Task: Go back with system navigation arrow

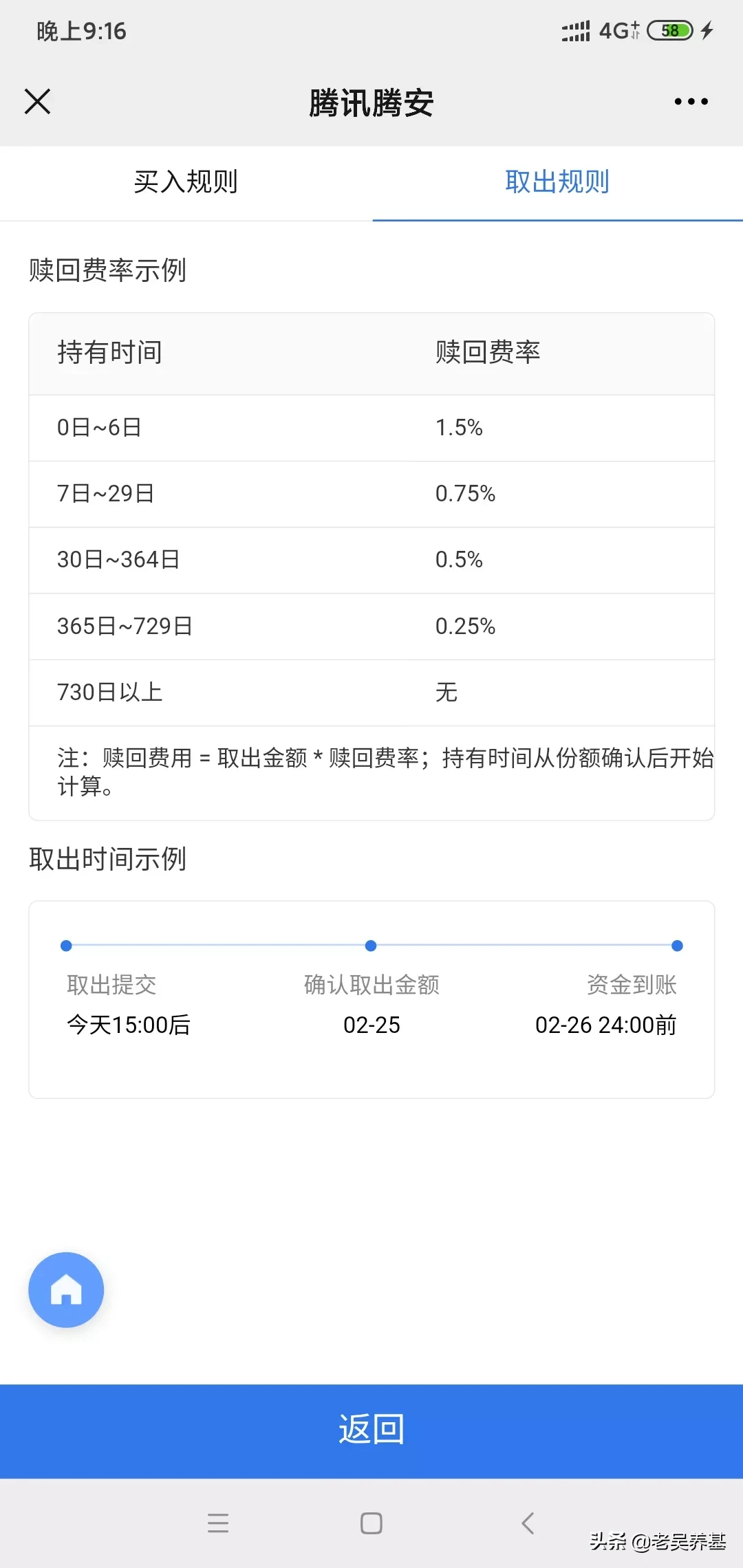Action: click(x=528, y=1523)
